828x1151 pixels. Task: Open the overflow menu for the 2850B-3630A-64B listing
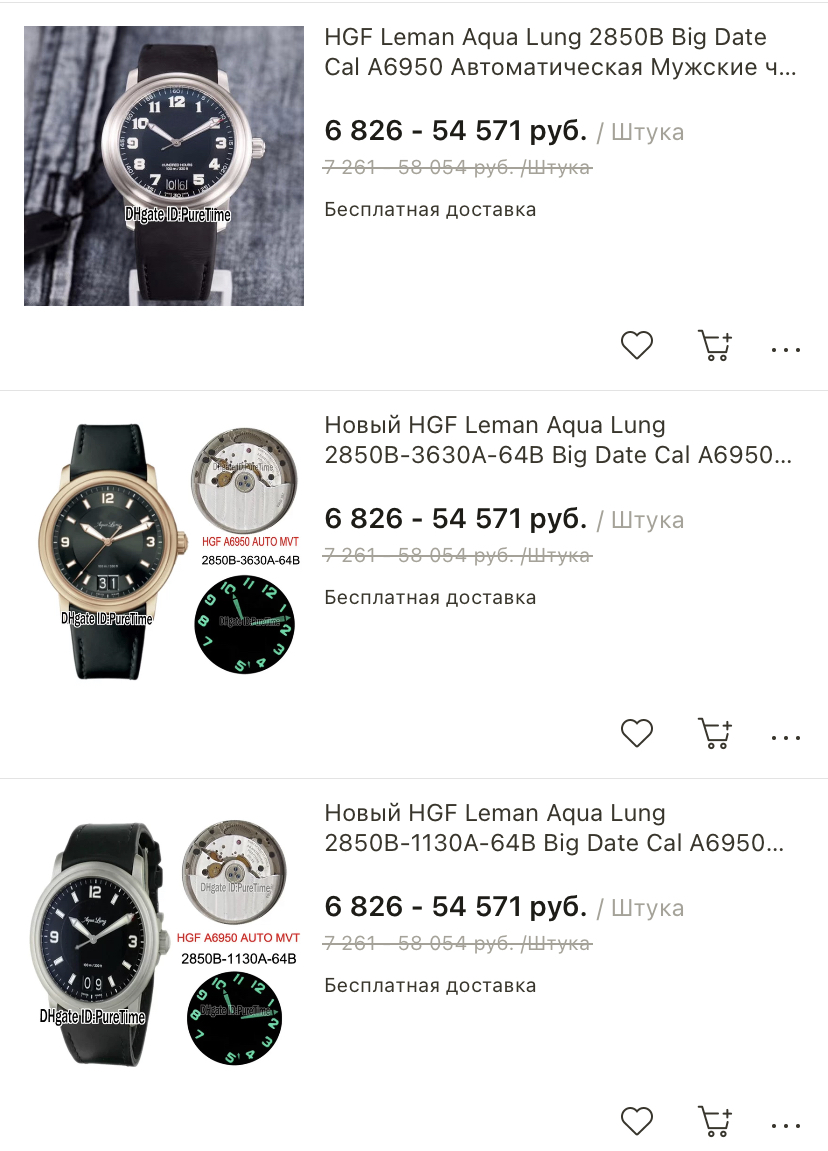tap(786, 739)
